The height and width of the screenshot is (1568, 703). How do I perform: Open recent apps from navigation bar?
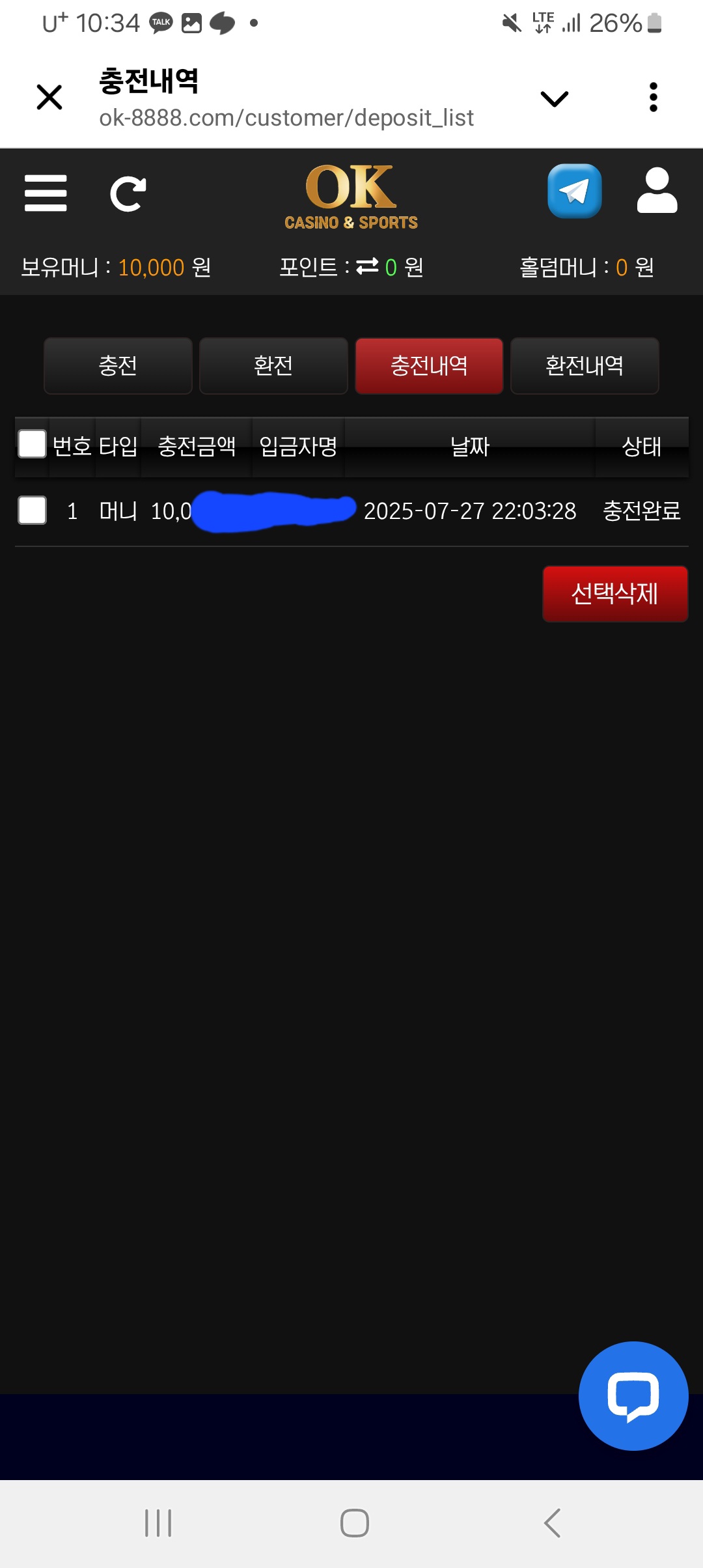(158, 1523)
